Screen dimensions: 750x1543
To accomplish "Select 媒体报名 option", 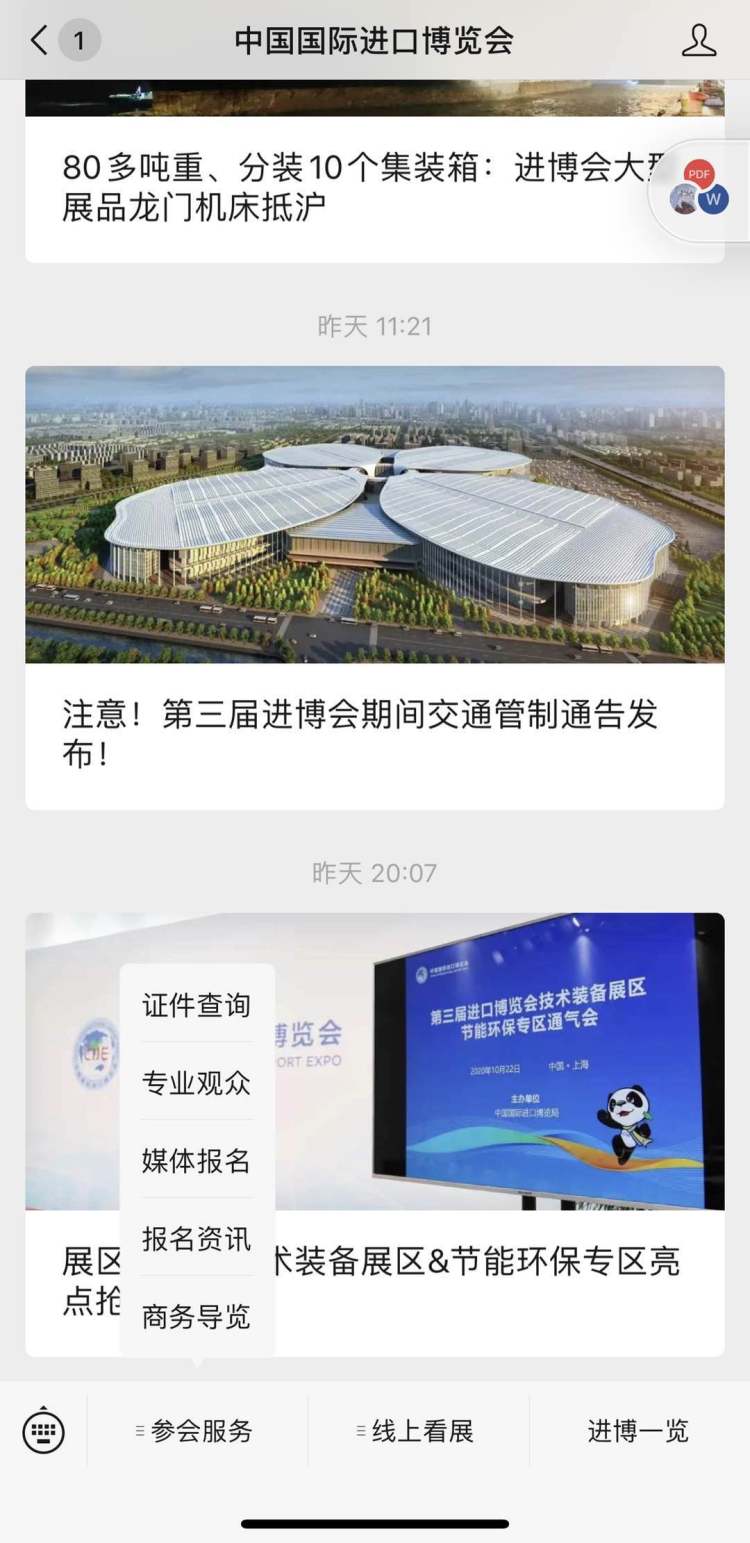I will (196, 1161).
